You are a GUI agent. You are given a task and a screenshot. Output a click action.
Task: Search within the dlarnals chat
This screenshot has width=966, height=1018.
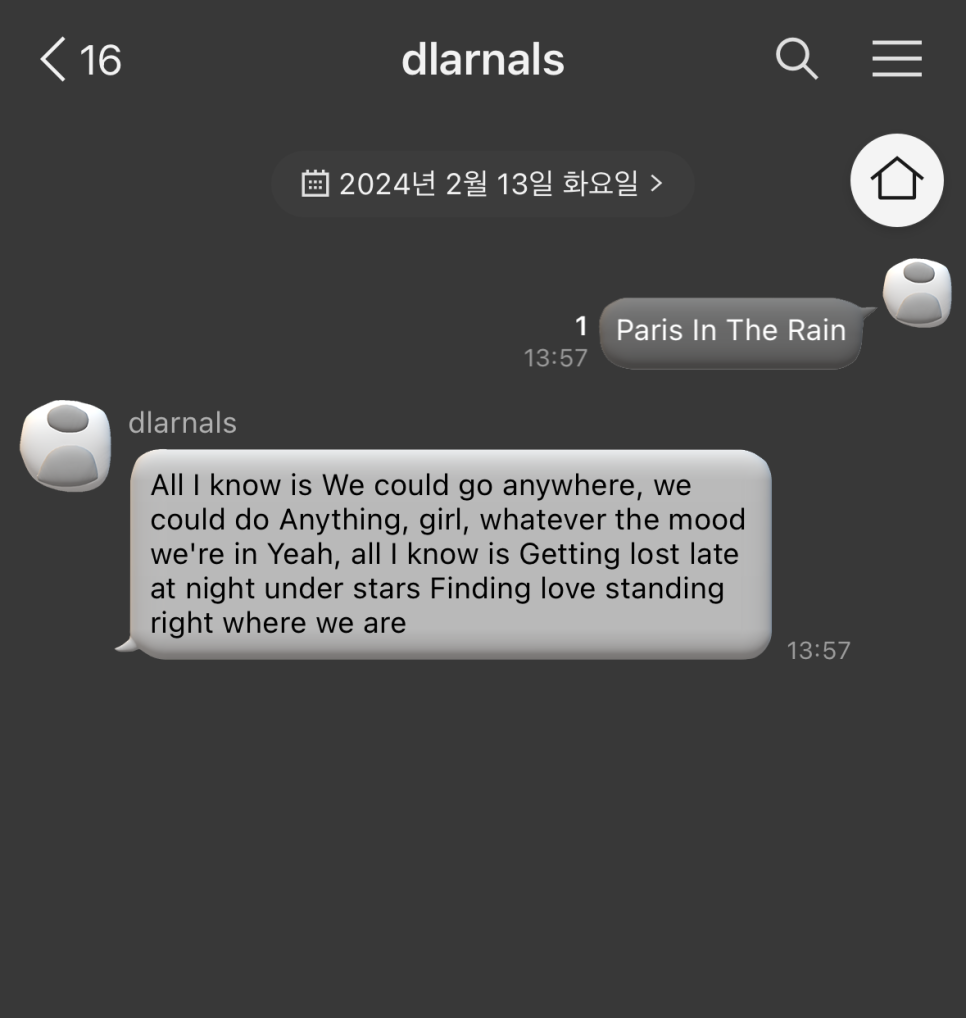click(796, 60)
